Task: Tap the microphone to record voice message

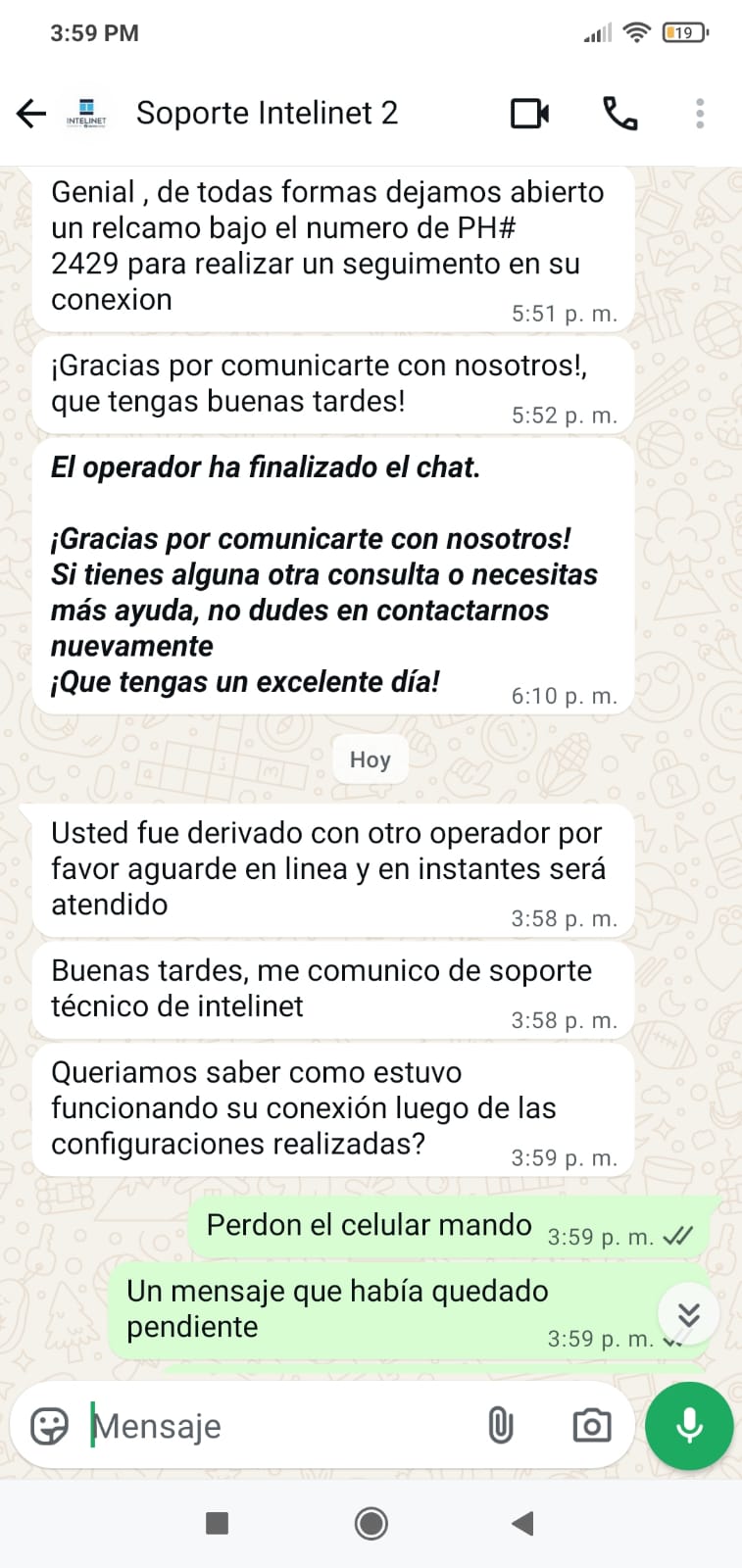Action: (x=689, y=1426)
